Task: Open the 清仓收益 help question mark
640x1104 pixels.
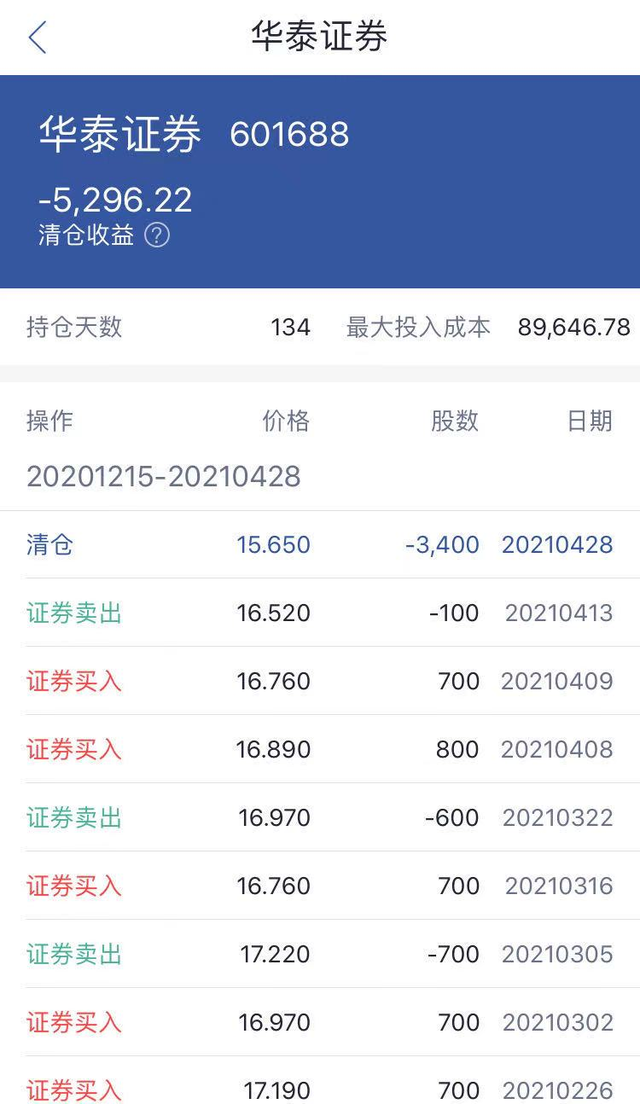Action: click(157, 235)
